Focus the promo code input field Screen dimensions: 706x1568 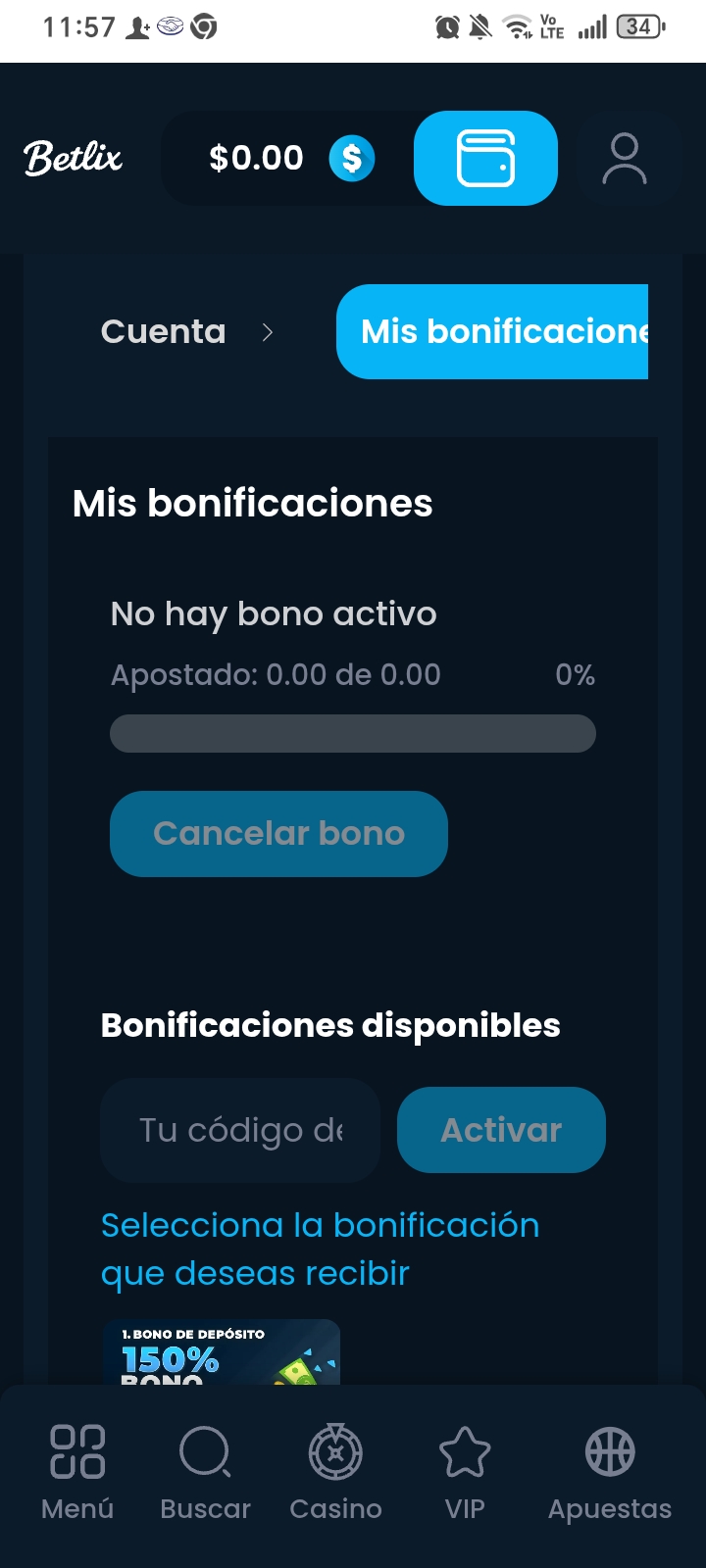[x=239, y=1130]
